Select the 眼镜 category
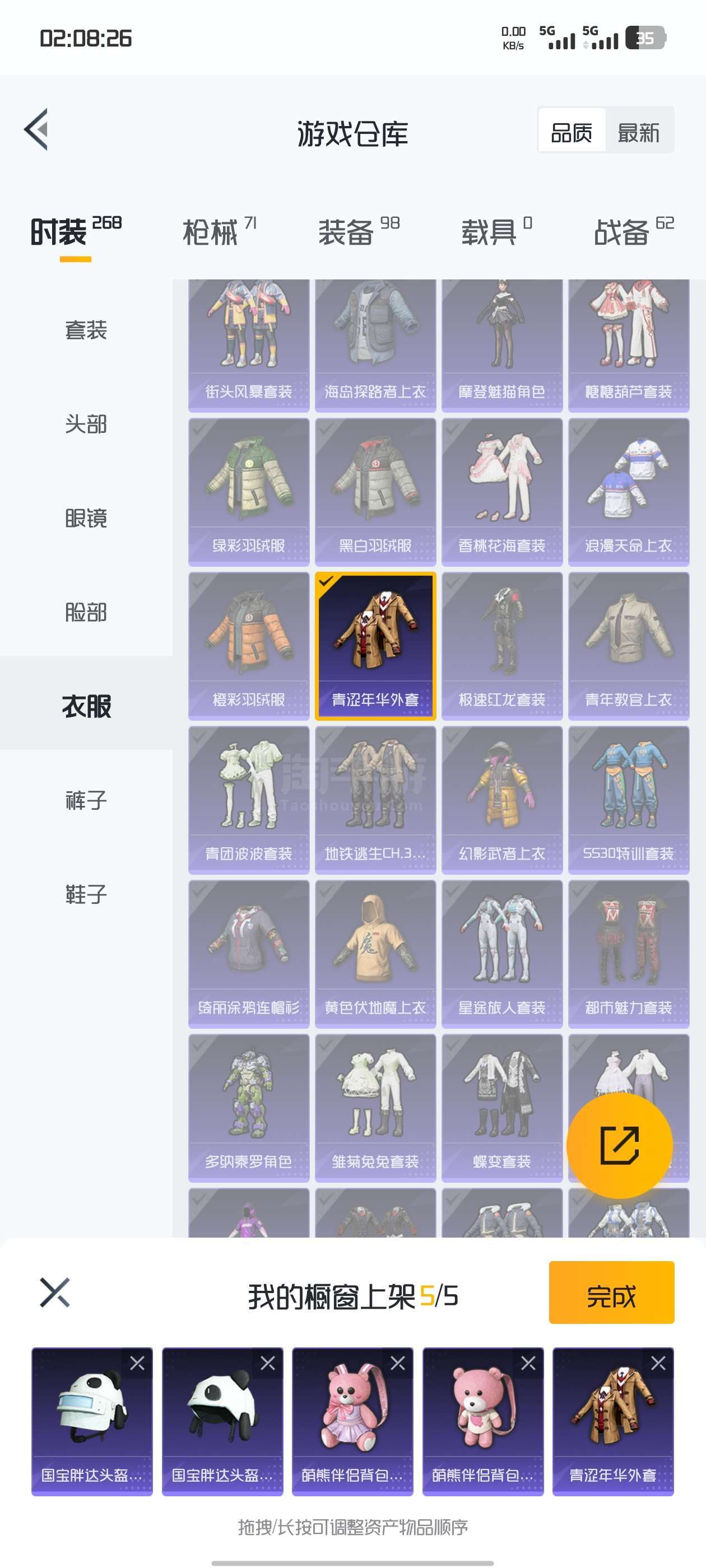 coord(86,519)
